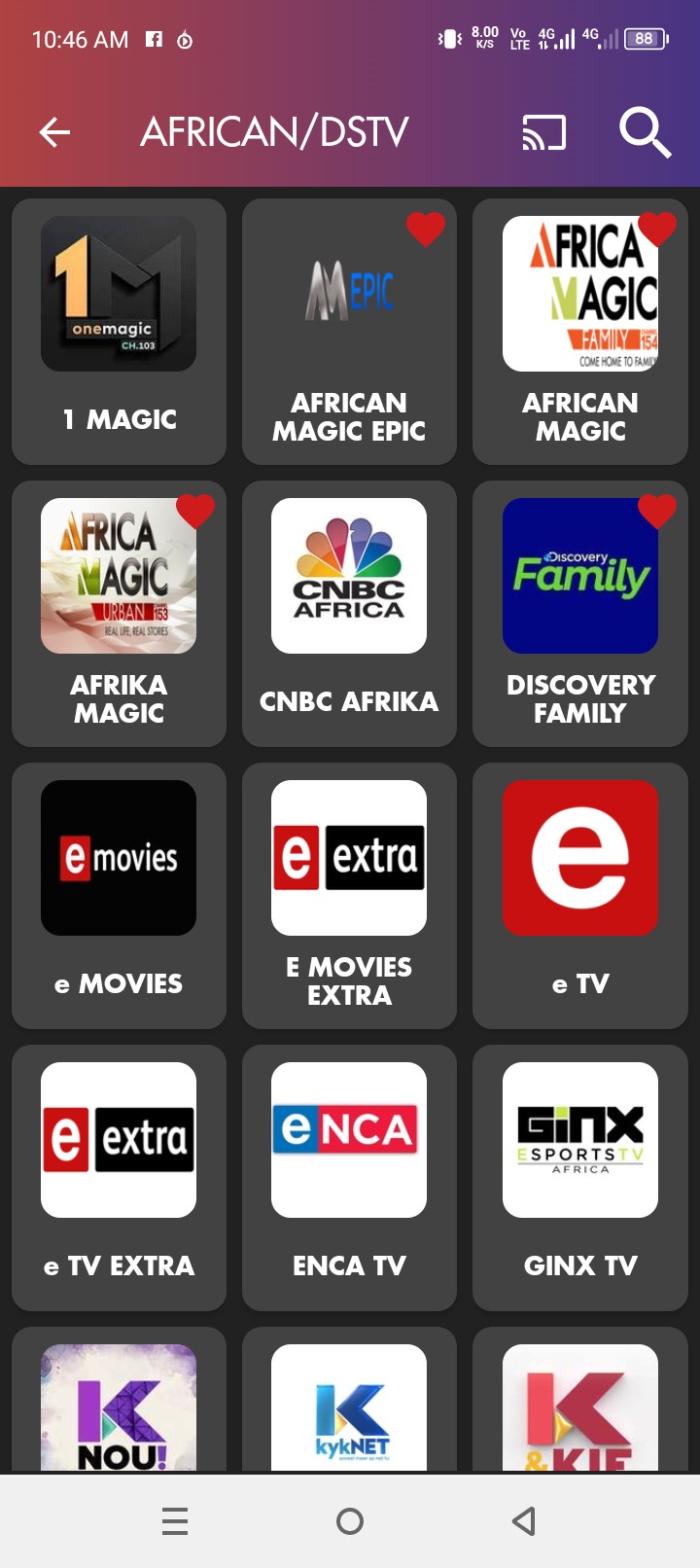The height and width of the screenshot is (1568, 700).
Task: Open the e TV channel
Action: (579, 895)
